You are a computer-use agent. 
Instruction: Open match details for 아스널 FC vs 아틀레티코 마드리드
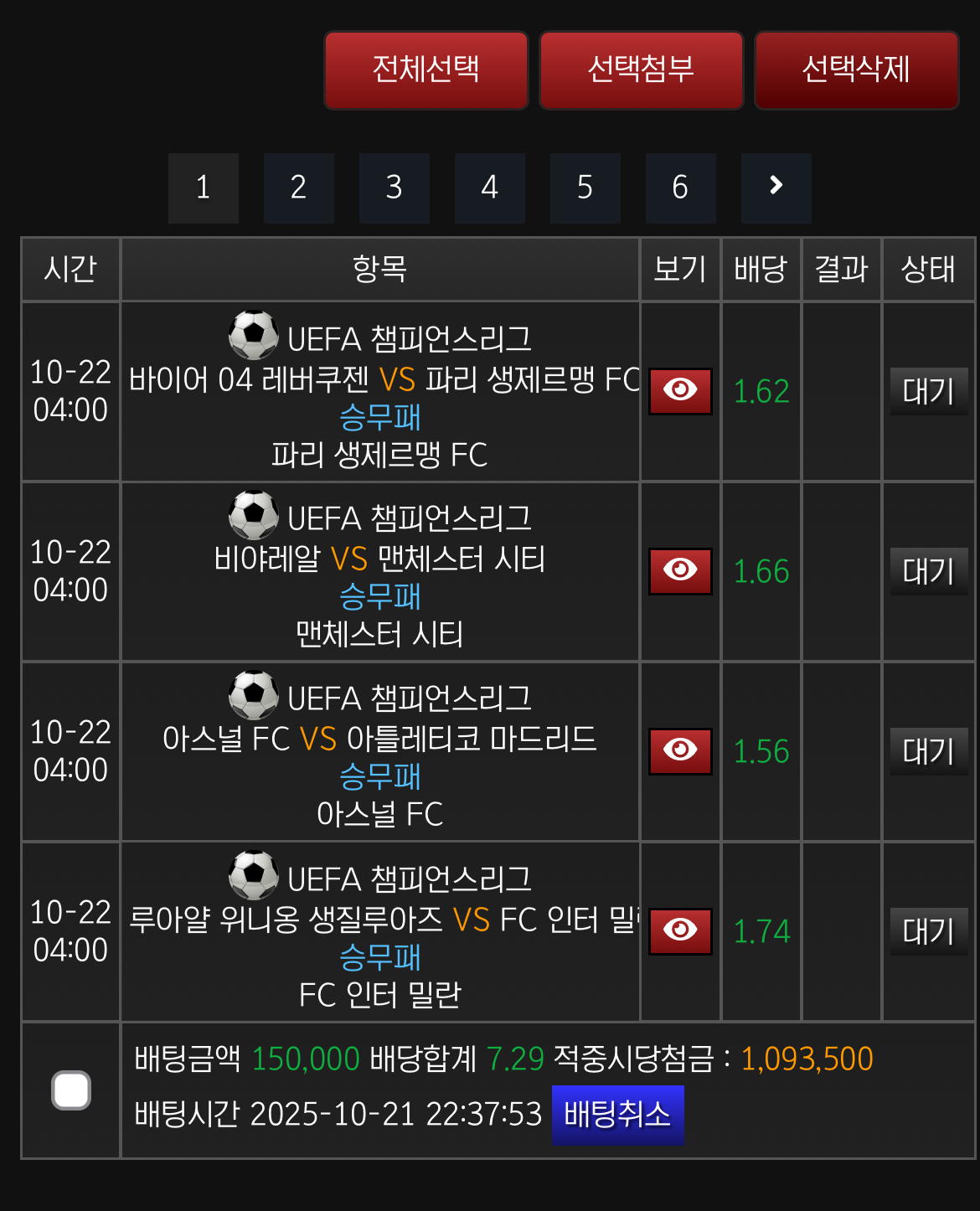click(680, 751)
